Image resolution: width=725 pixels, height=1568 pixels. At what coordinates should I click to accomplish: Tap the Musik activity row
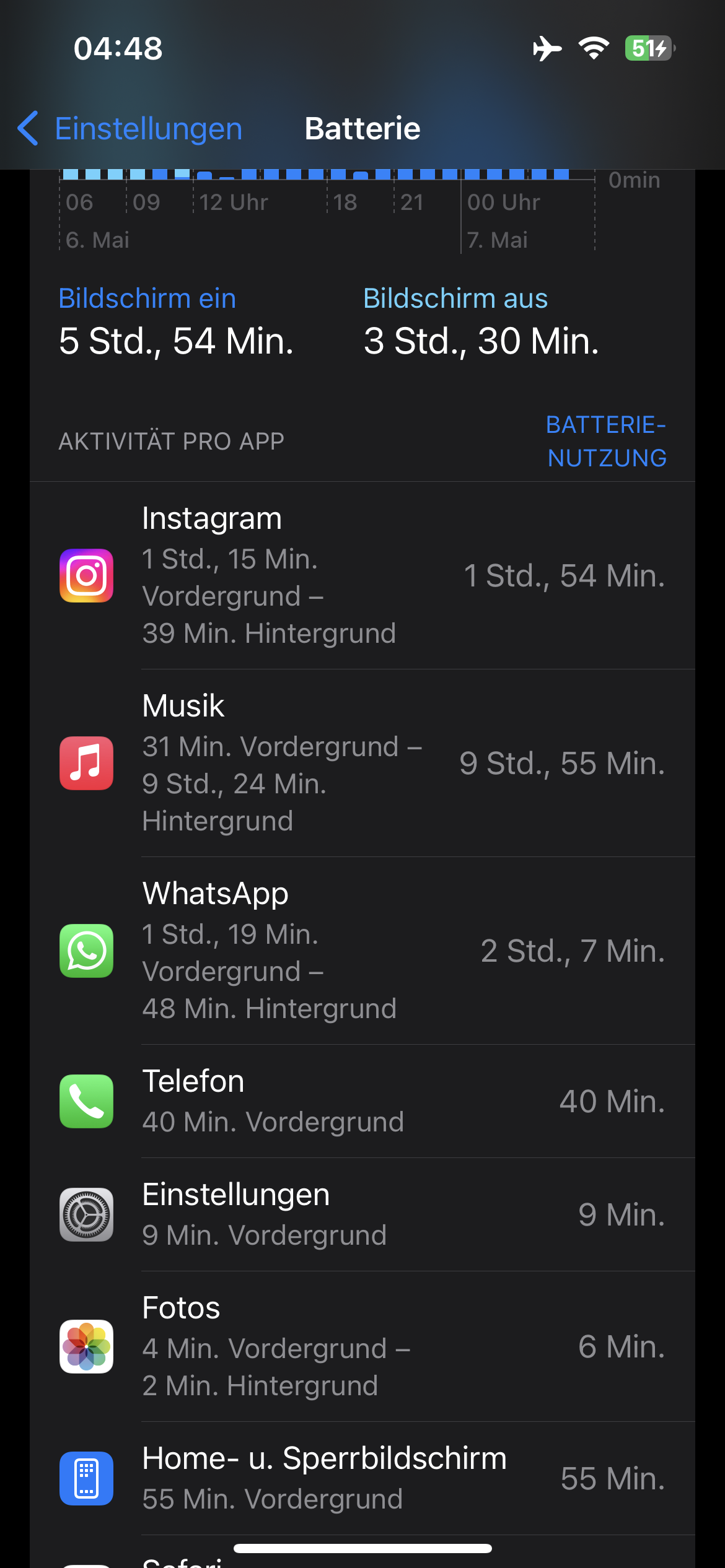(x=362, y=764)
